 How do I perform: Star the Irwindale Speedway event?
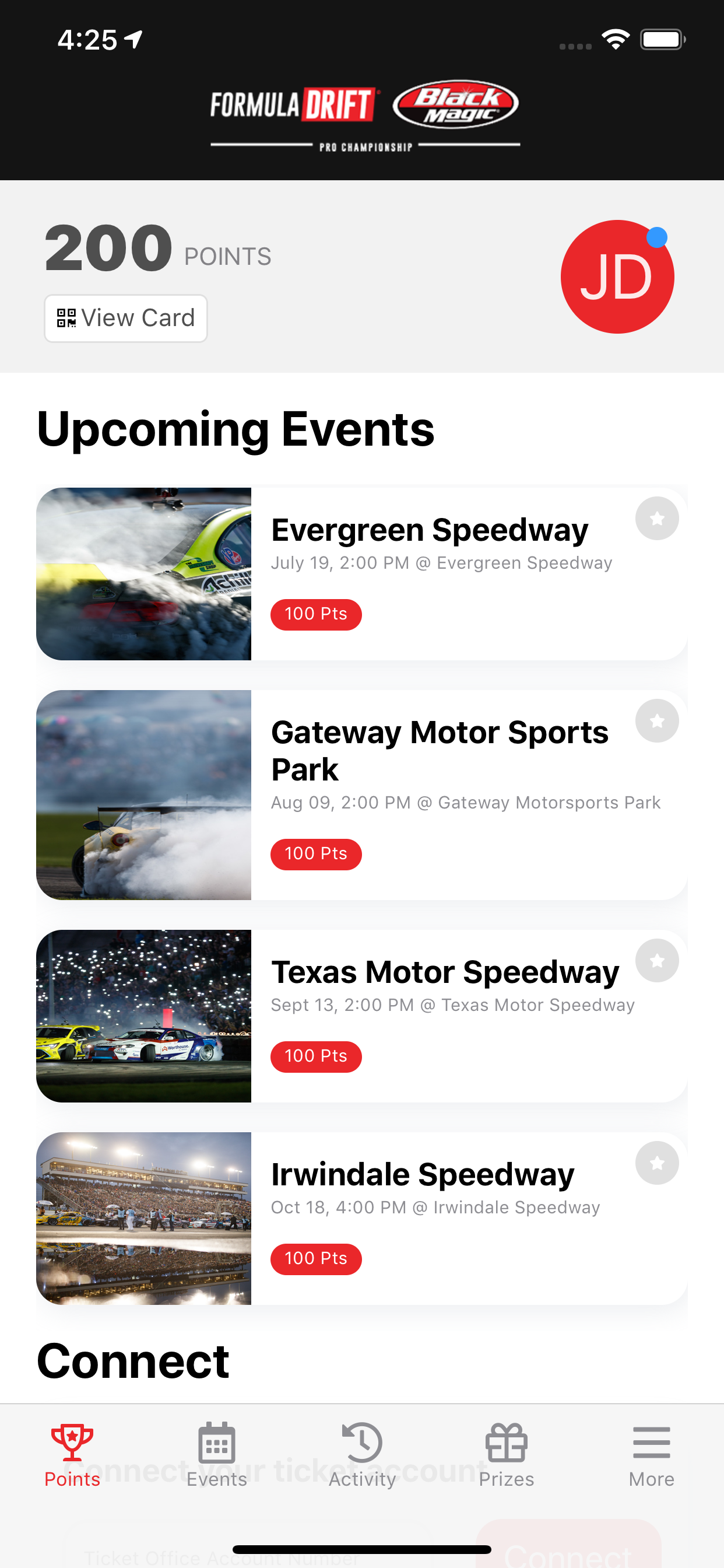[656, 1163]
